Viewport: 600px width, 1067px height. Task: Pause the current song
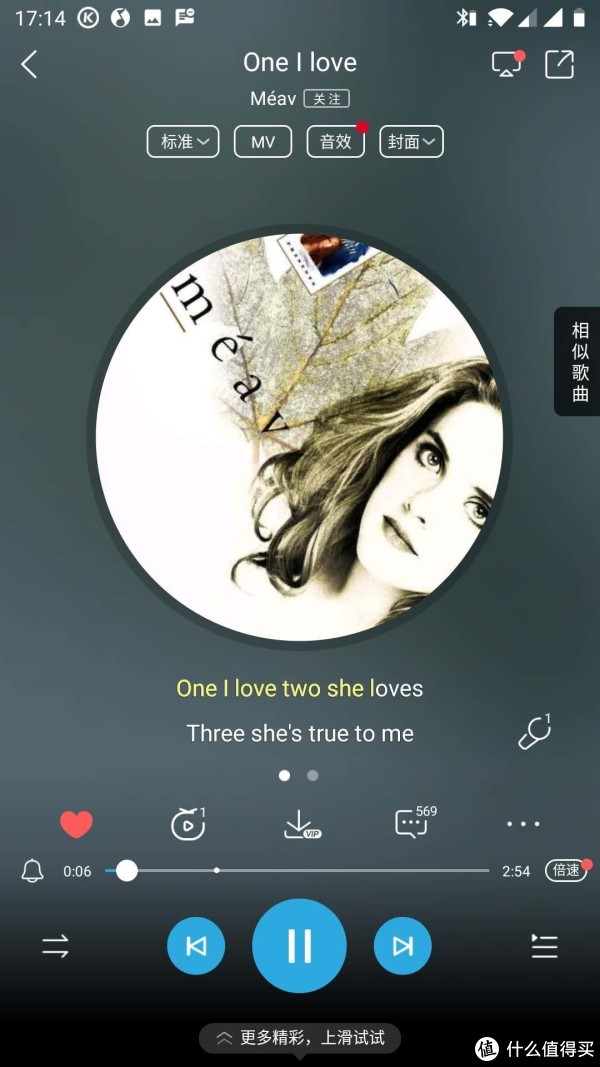(299, 946)
